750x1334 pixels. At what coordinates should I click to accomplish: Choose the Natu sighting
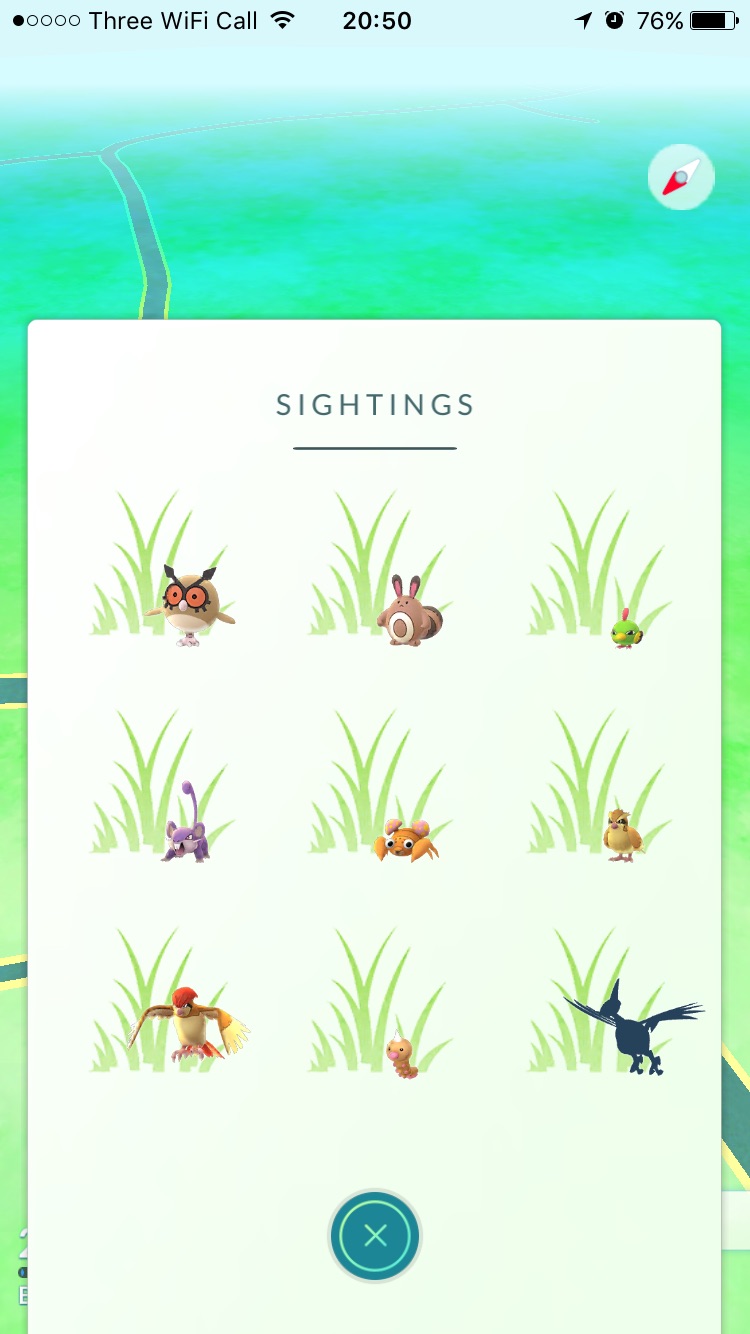[626, 631]
